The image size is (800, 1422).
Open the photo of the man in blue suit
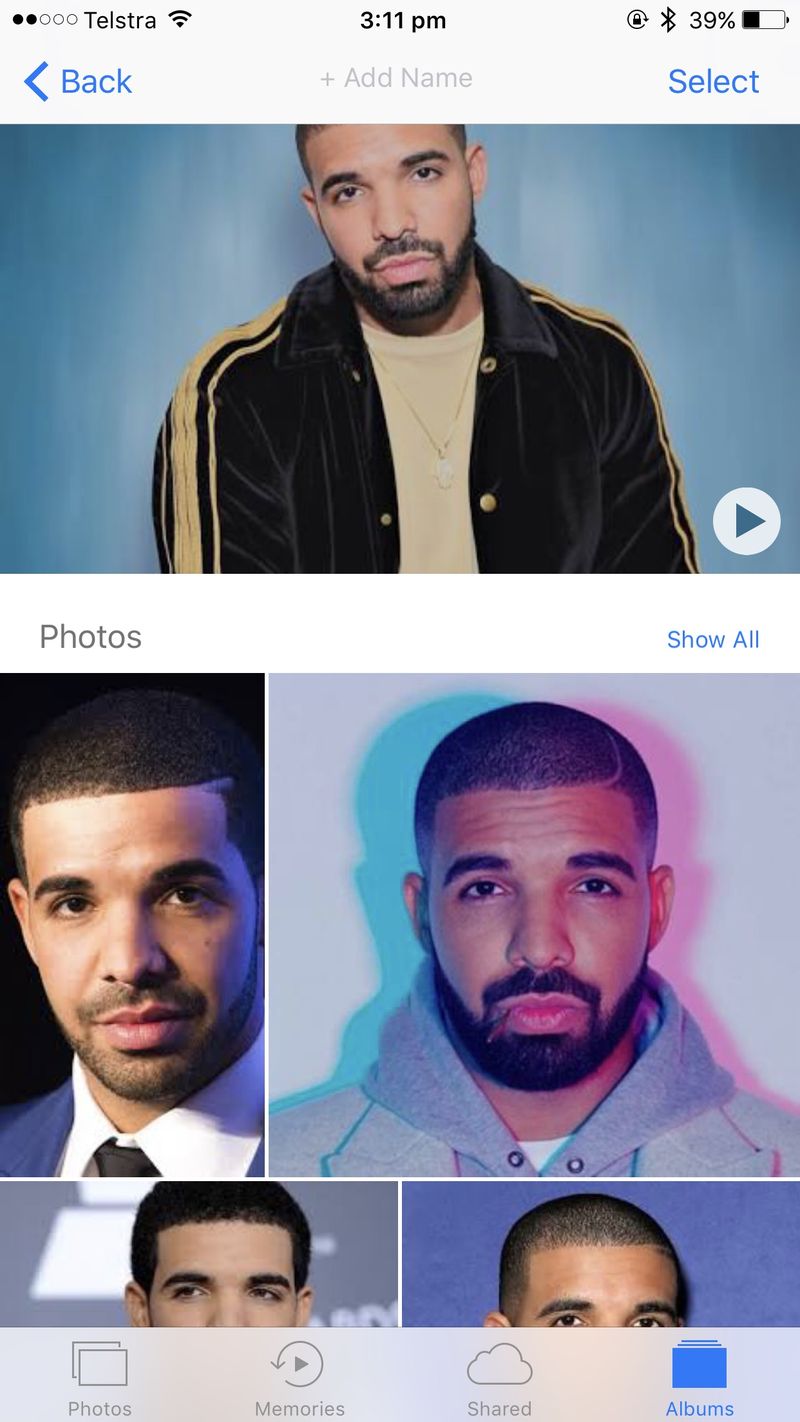pos(132,924)
